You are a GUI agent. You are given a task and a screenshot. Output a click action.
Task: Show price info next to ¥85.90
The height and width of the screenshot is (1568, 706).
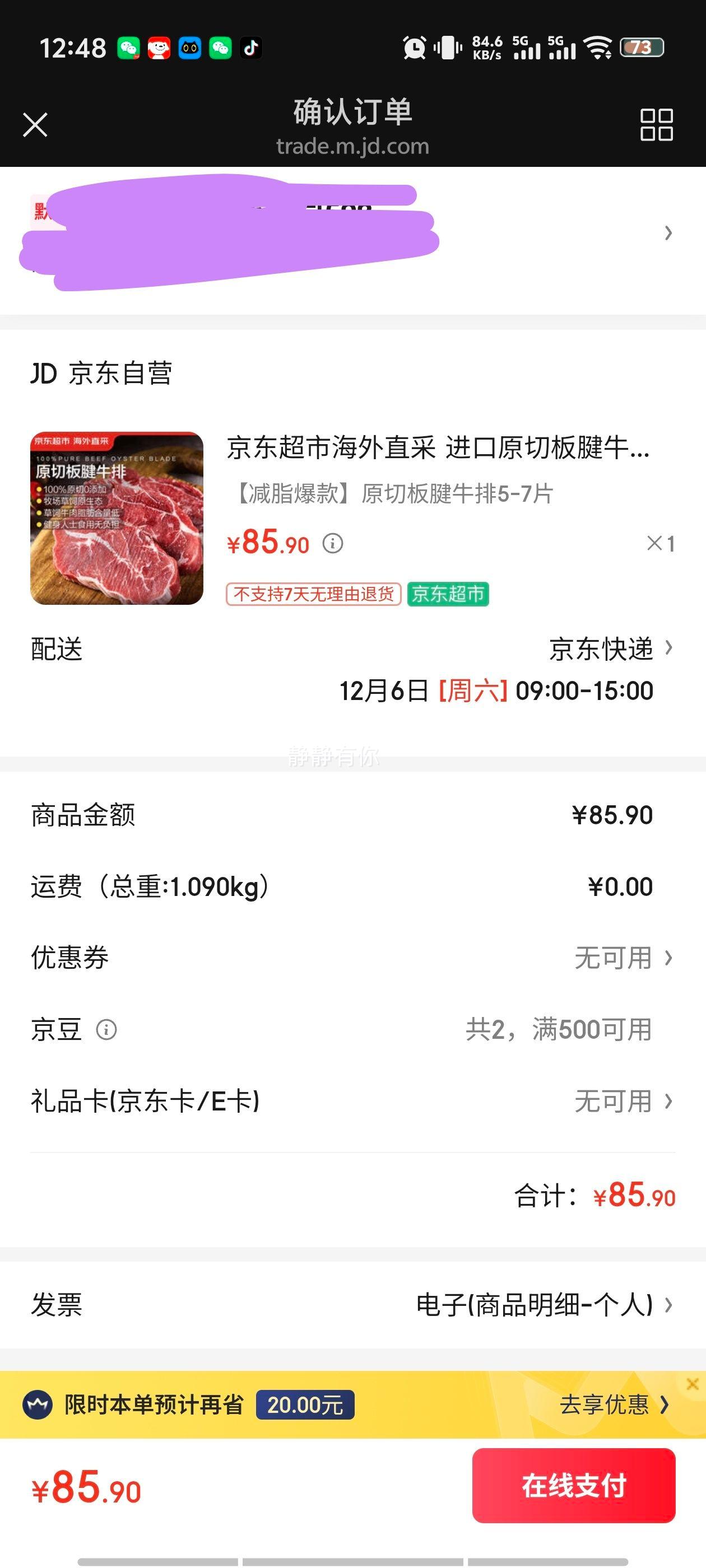point(333,543)
